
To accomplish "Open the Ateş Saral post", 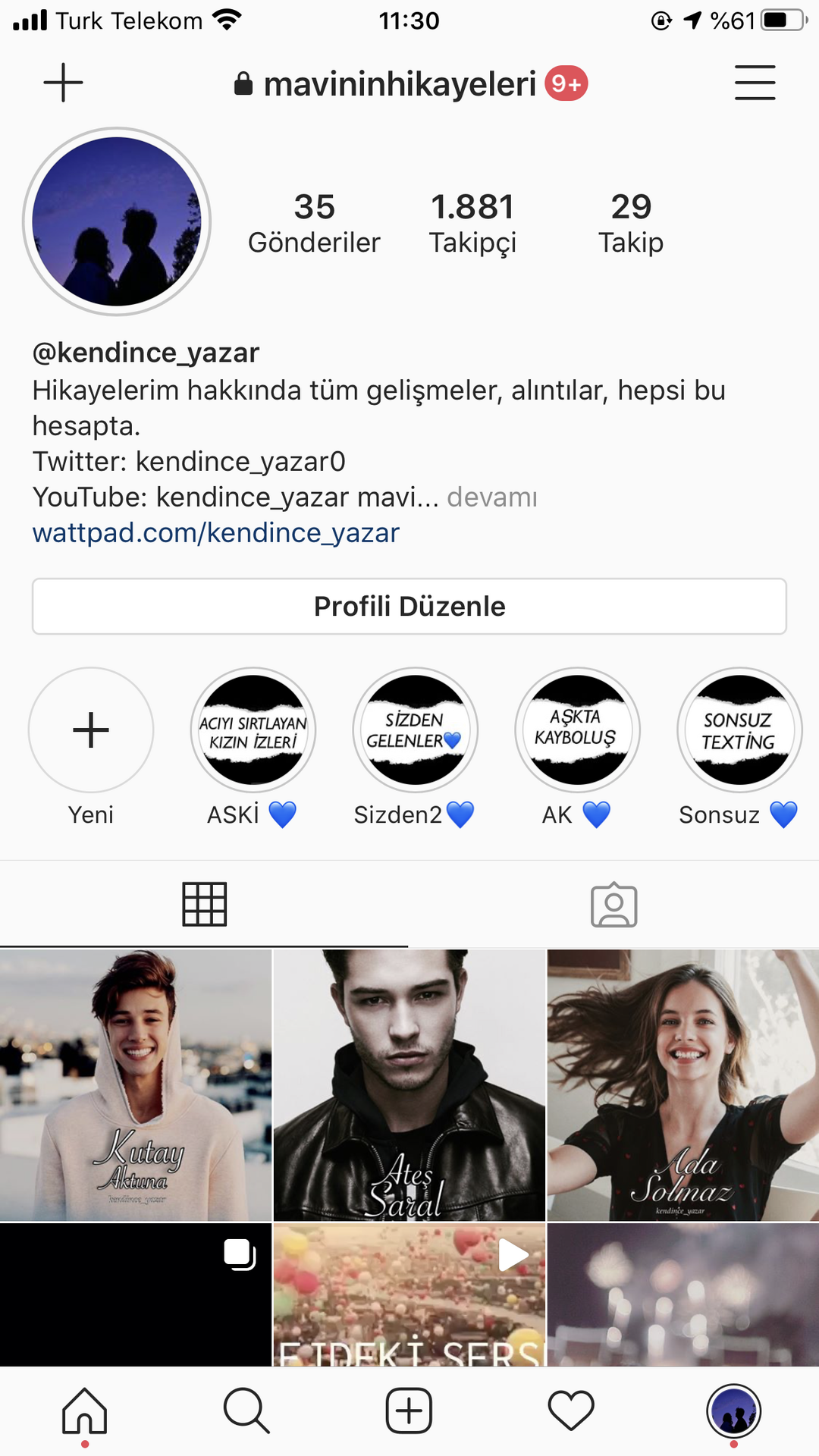I will coord(409,1084).
